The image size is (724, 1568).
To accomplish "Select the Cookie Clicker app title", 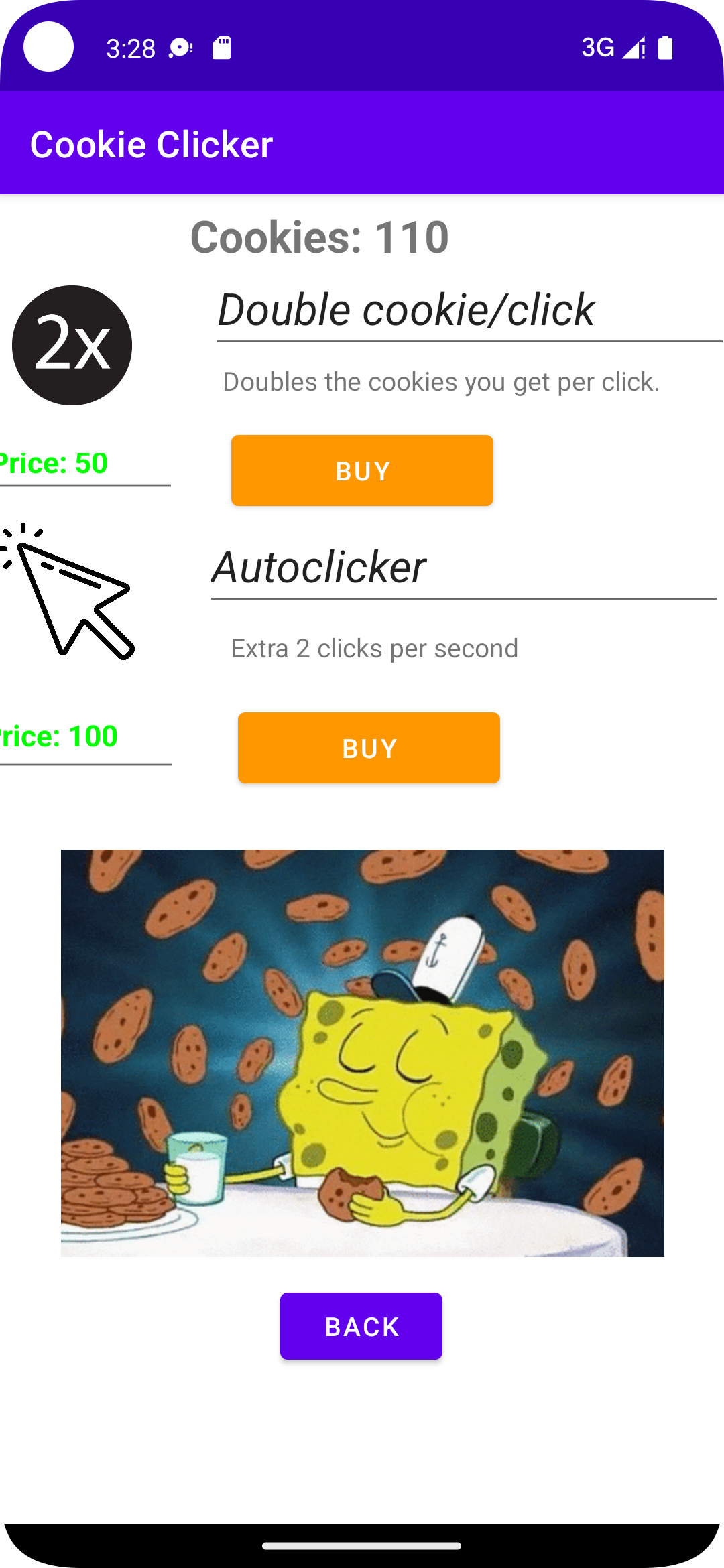I will point(152,143).
